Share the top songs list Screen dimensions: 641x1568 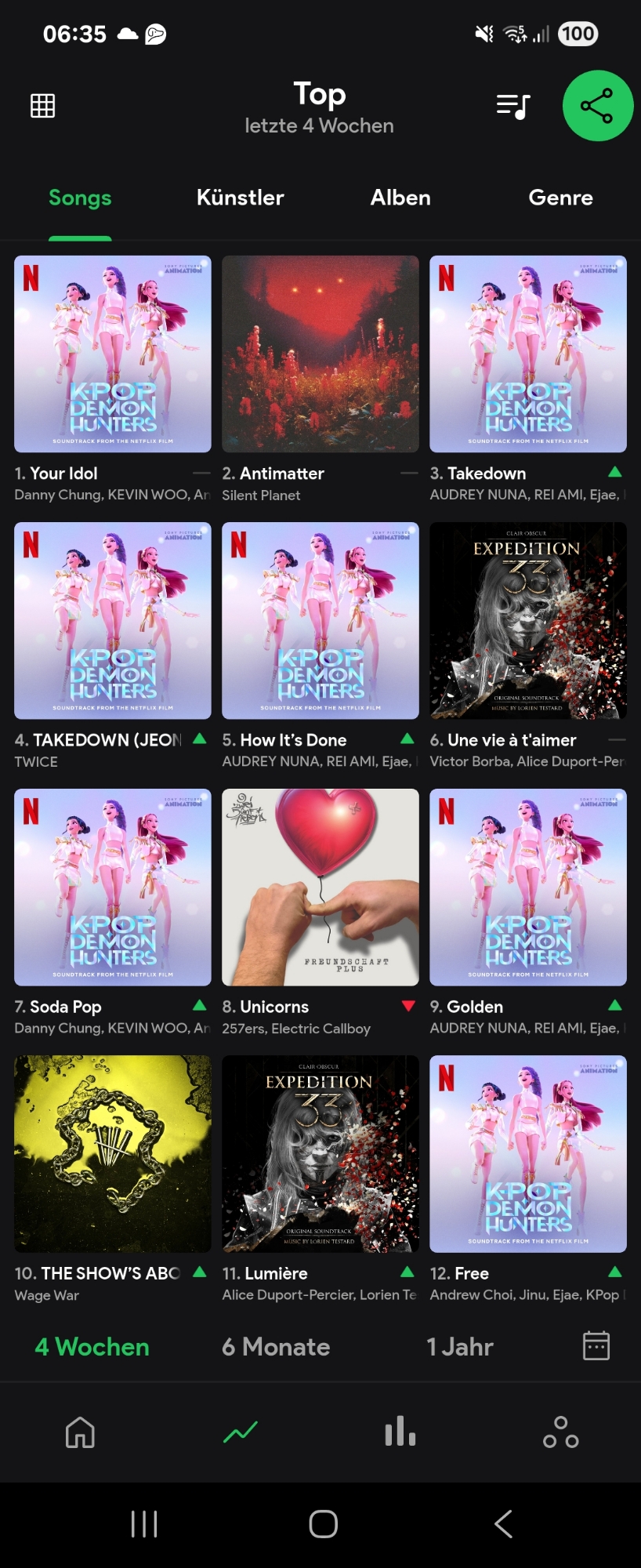tap(597, 106)
